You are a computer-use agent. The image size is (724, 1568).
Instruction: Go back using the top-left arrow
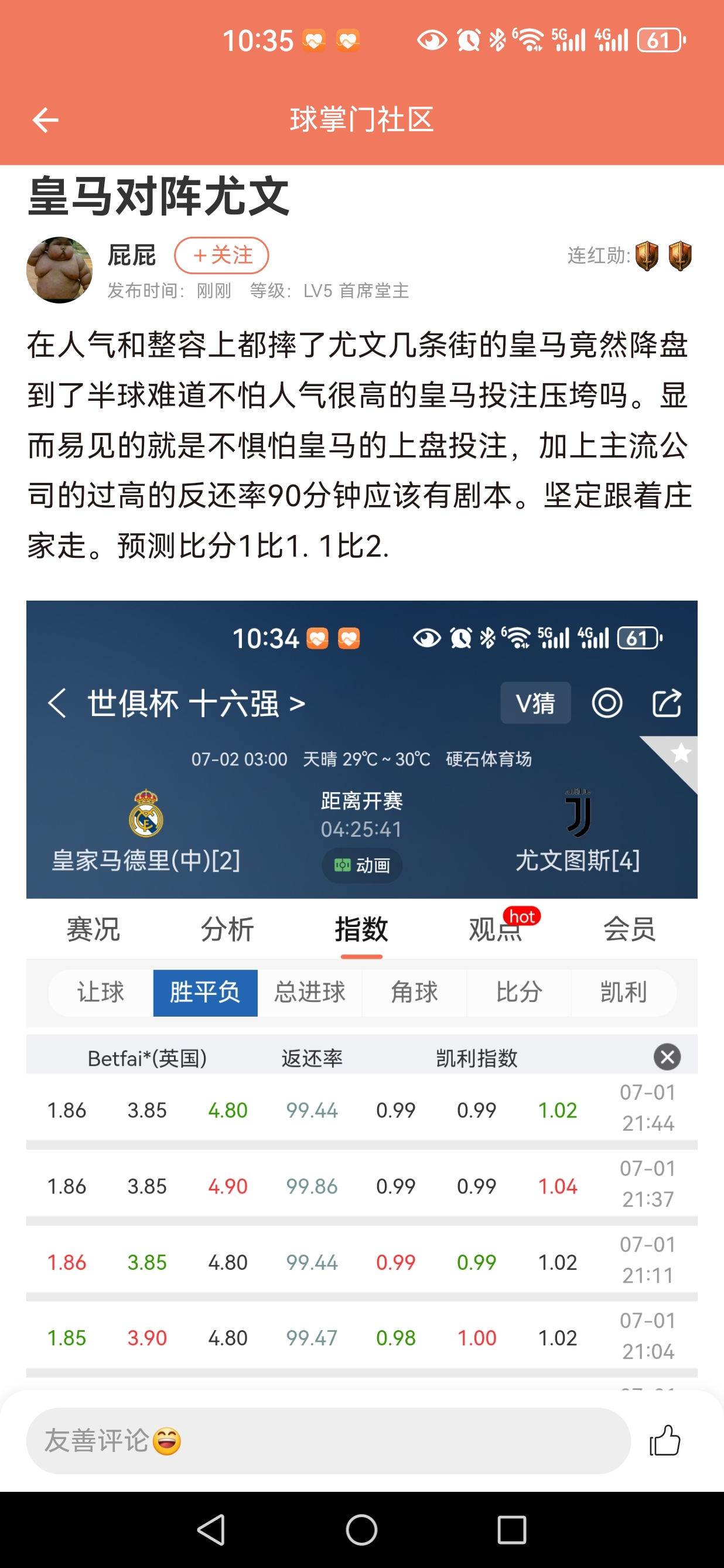(46, 120)
